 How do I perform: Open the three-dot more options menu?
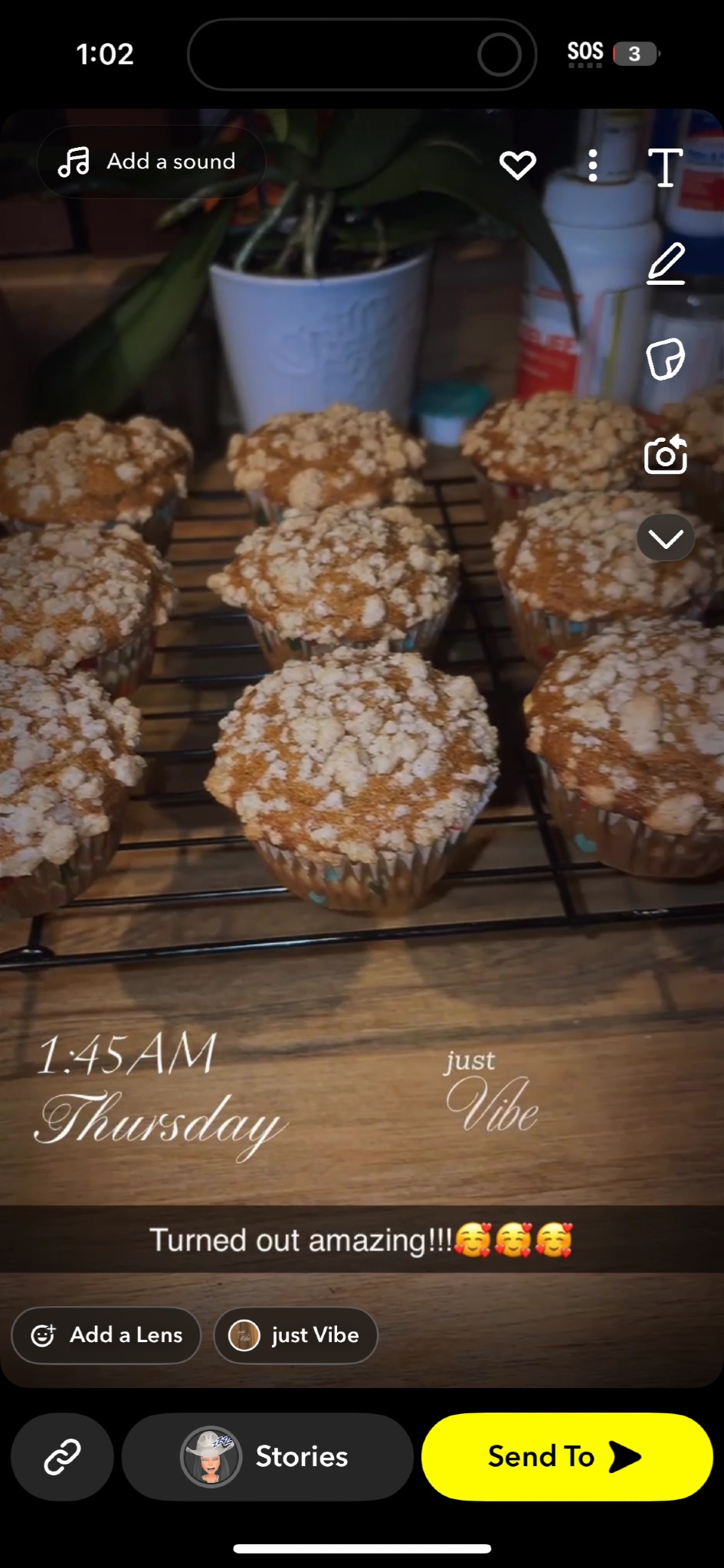(592, 165)
